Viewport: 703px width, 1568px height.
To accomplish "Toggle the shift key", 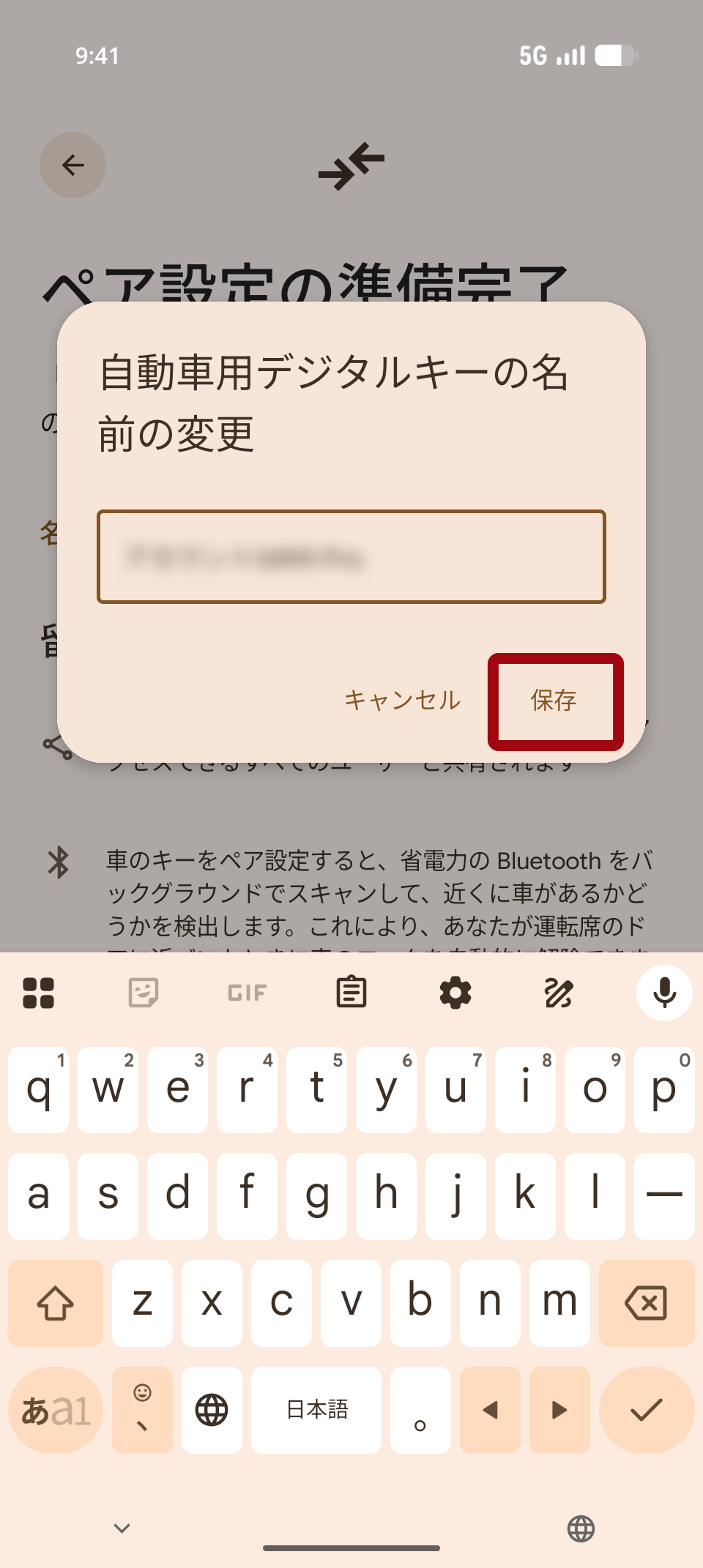I will pos(56,1303).
